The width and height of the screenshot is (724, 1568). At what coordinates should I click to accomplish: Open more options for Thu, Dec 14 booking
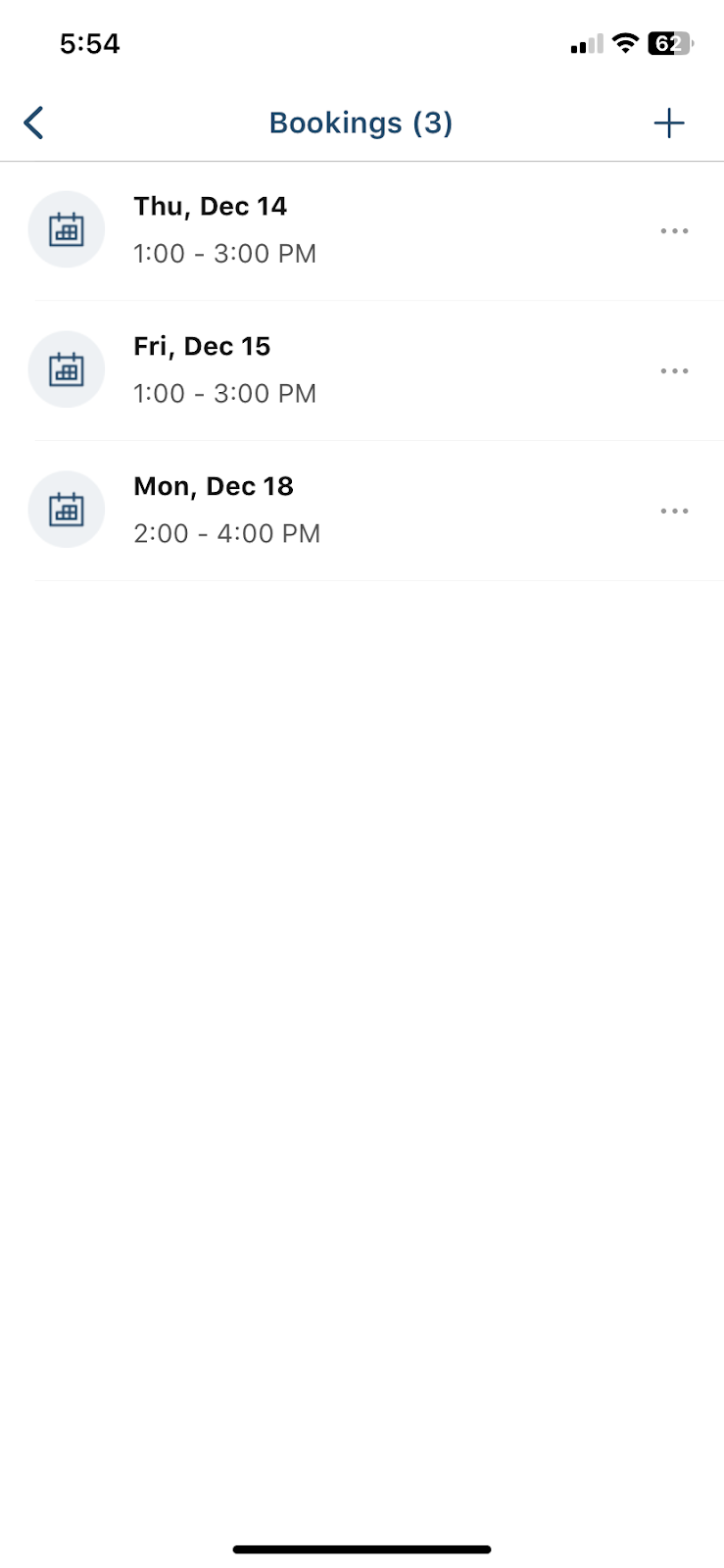tap(674, 231)
